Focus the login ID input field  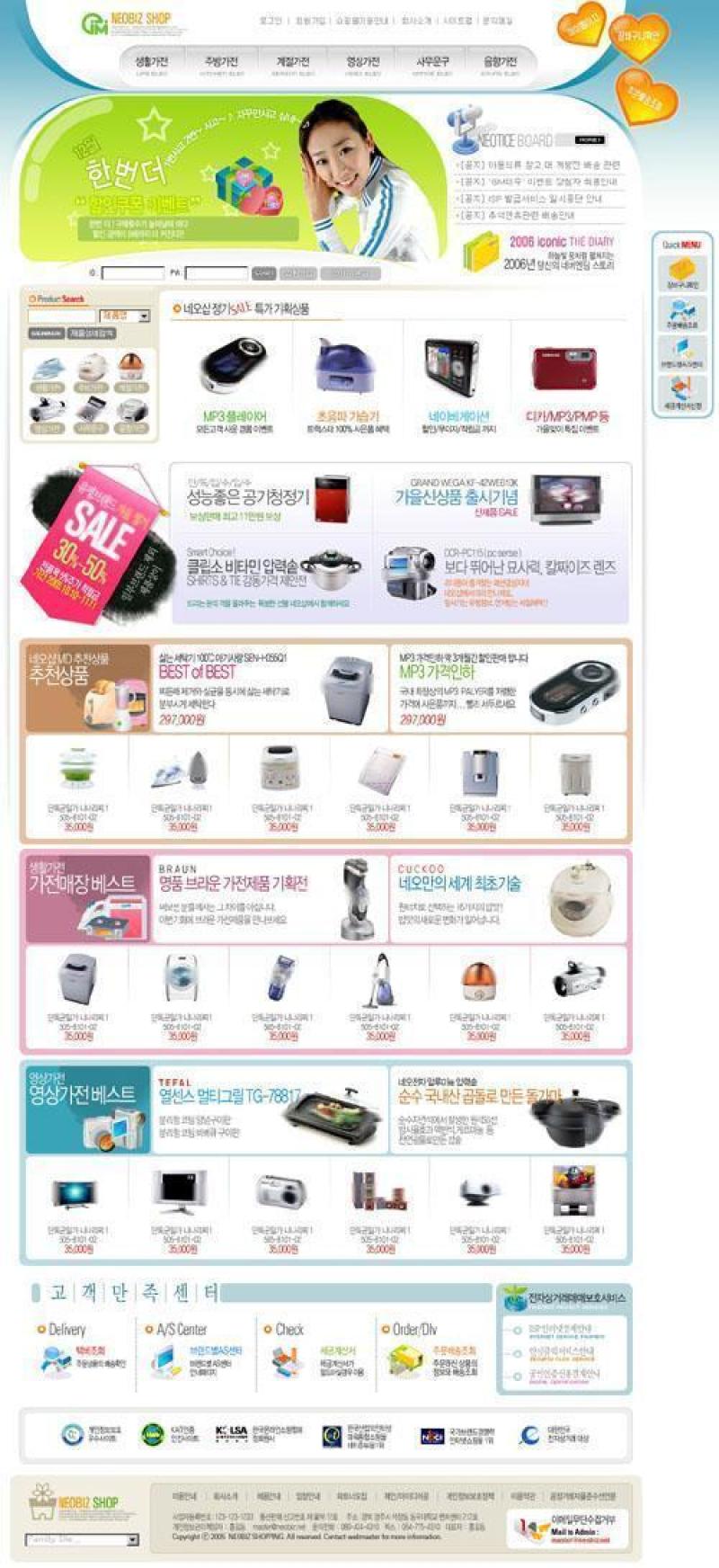point(132,272)
